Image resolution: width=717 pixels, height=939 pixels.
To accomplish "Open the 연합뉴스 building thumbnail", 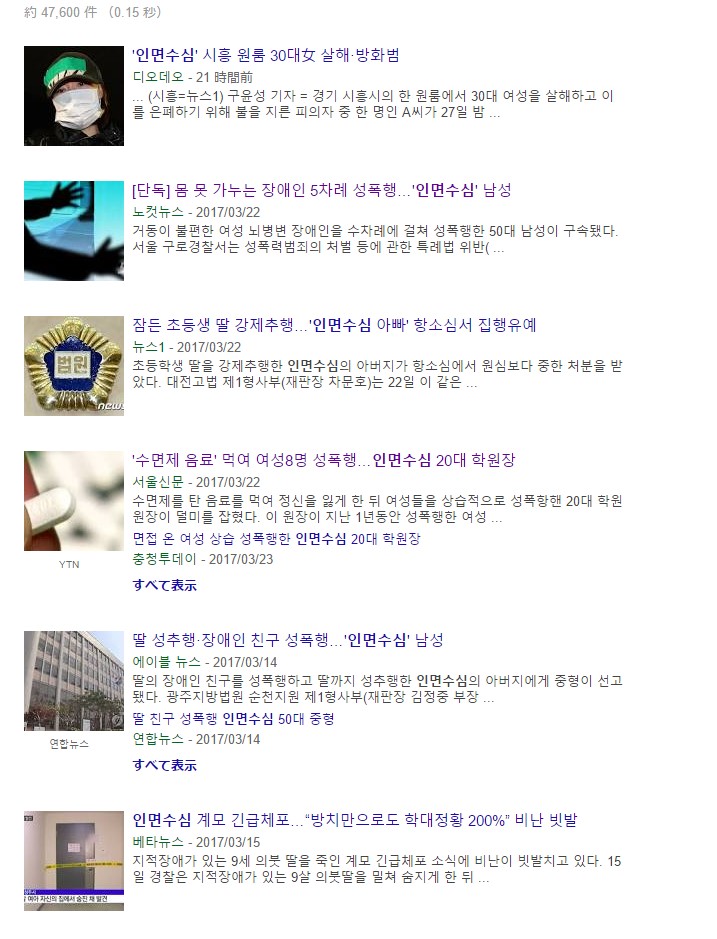I will 73,681.
